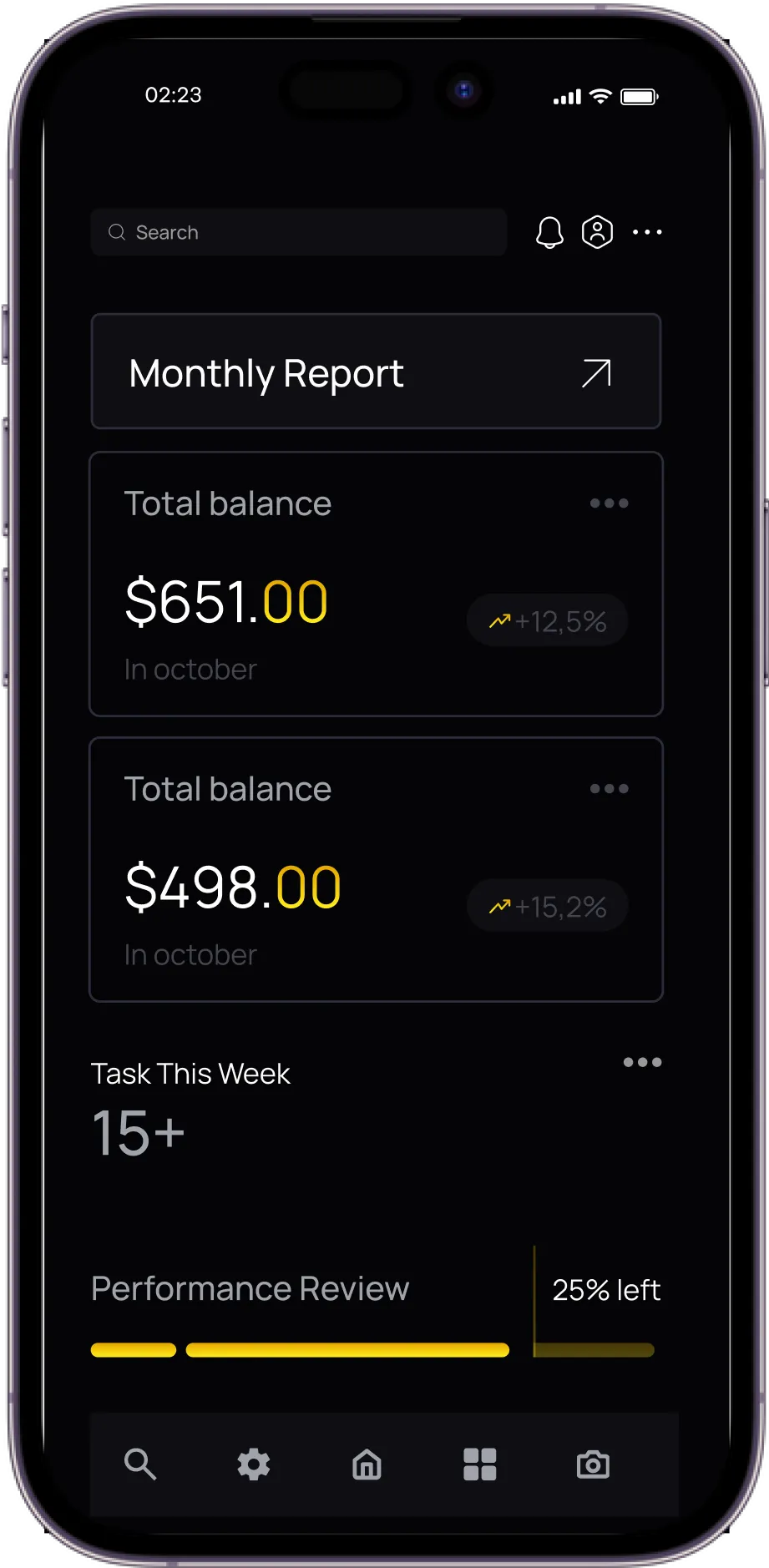The height and width of the screenshot is (1568, 769).
Task: Tap the Search field at the top
Action: click(298, 232)
